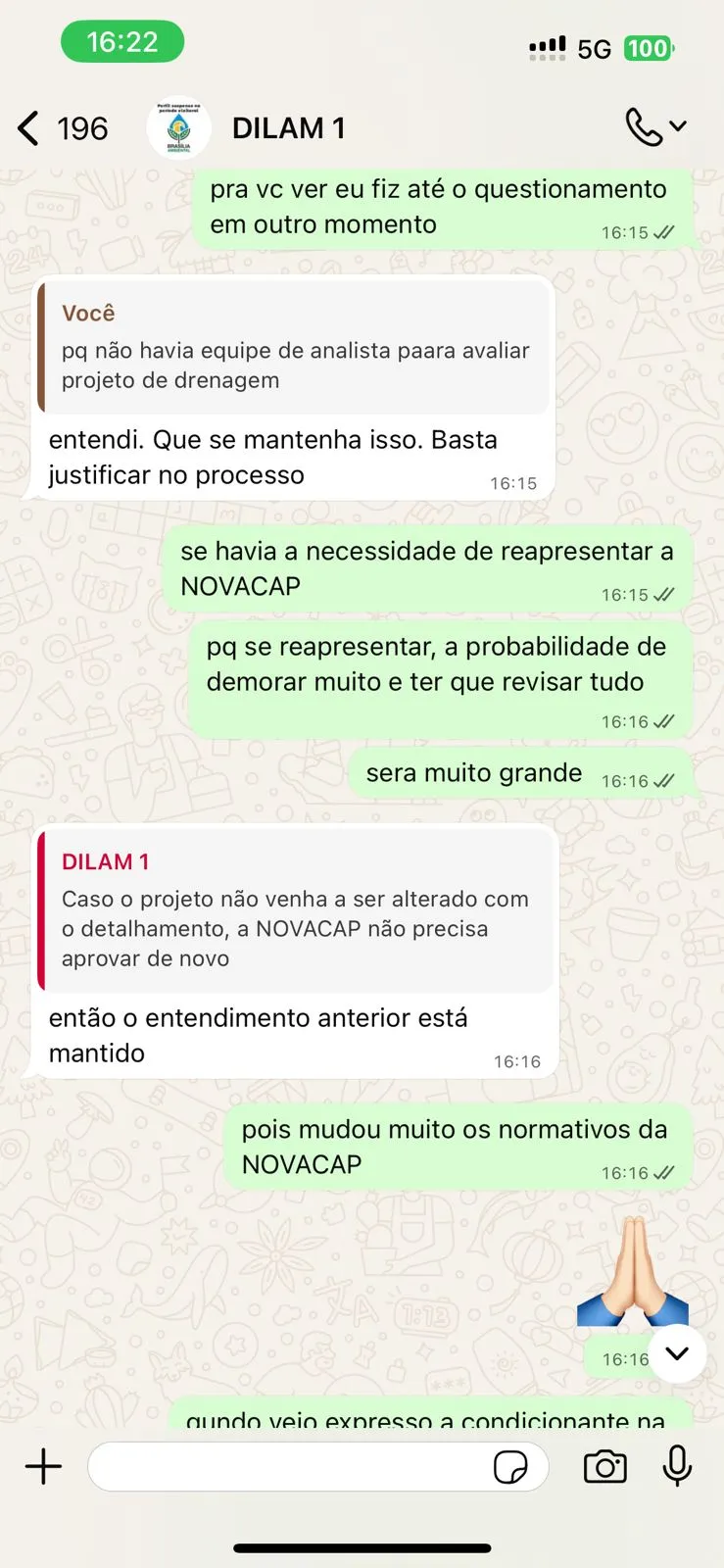Expand call options using the chevron
This screenshot has width=724, height=1568.
click(x=678, y=126)
